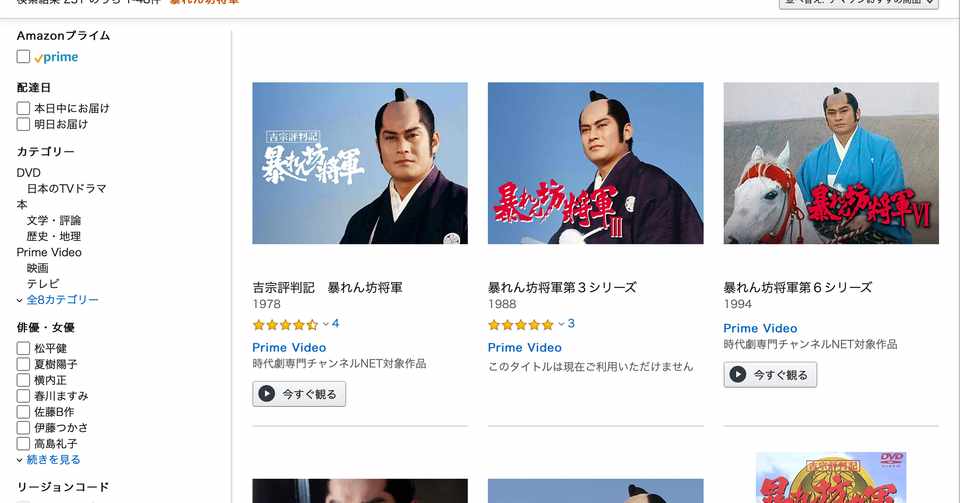Check the 夏樹陽子 actress checkbox
Screen dimensions: 960x503
tap(23, 364)
